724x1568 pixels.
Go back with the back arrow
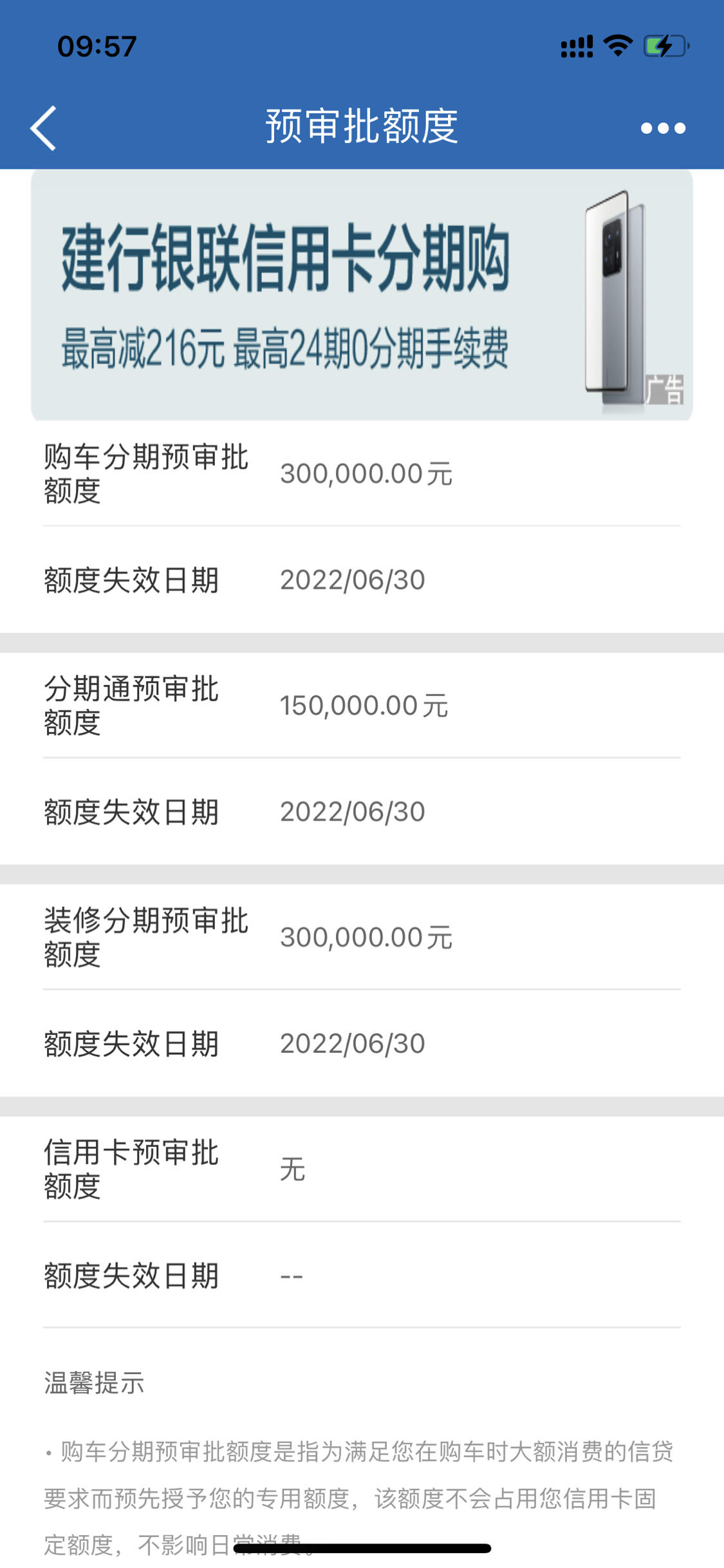tap(44, 128)
